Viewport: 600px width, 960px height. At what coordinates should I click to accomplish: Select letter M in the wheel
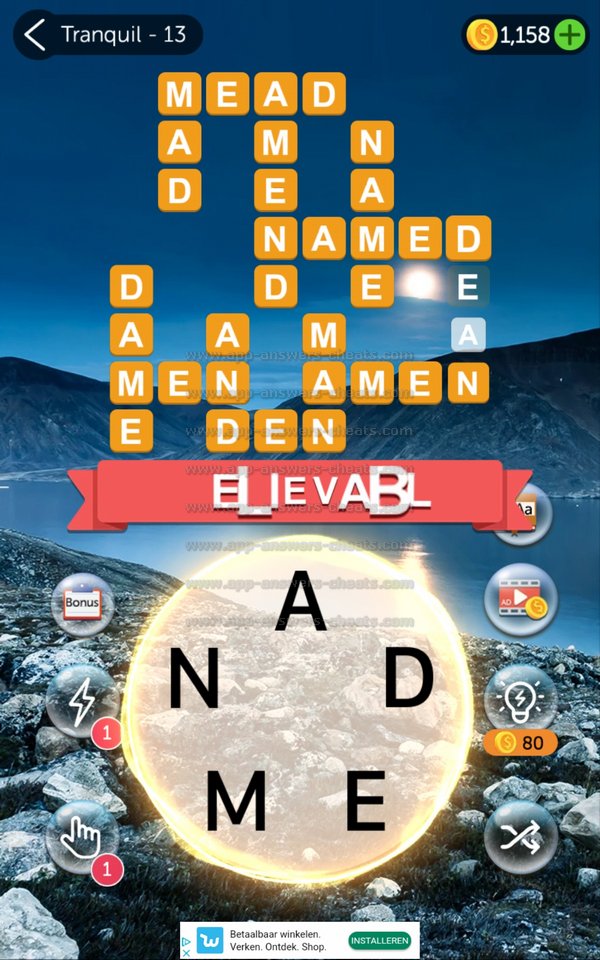[236, 800]
